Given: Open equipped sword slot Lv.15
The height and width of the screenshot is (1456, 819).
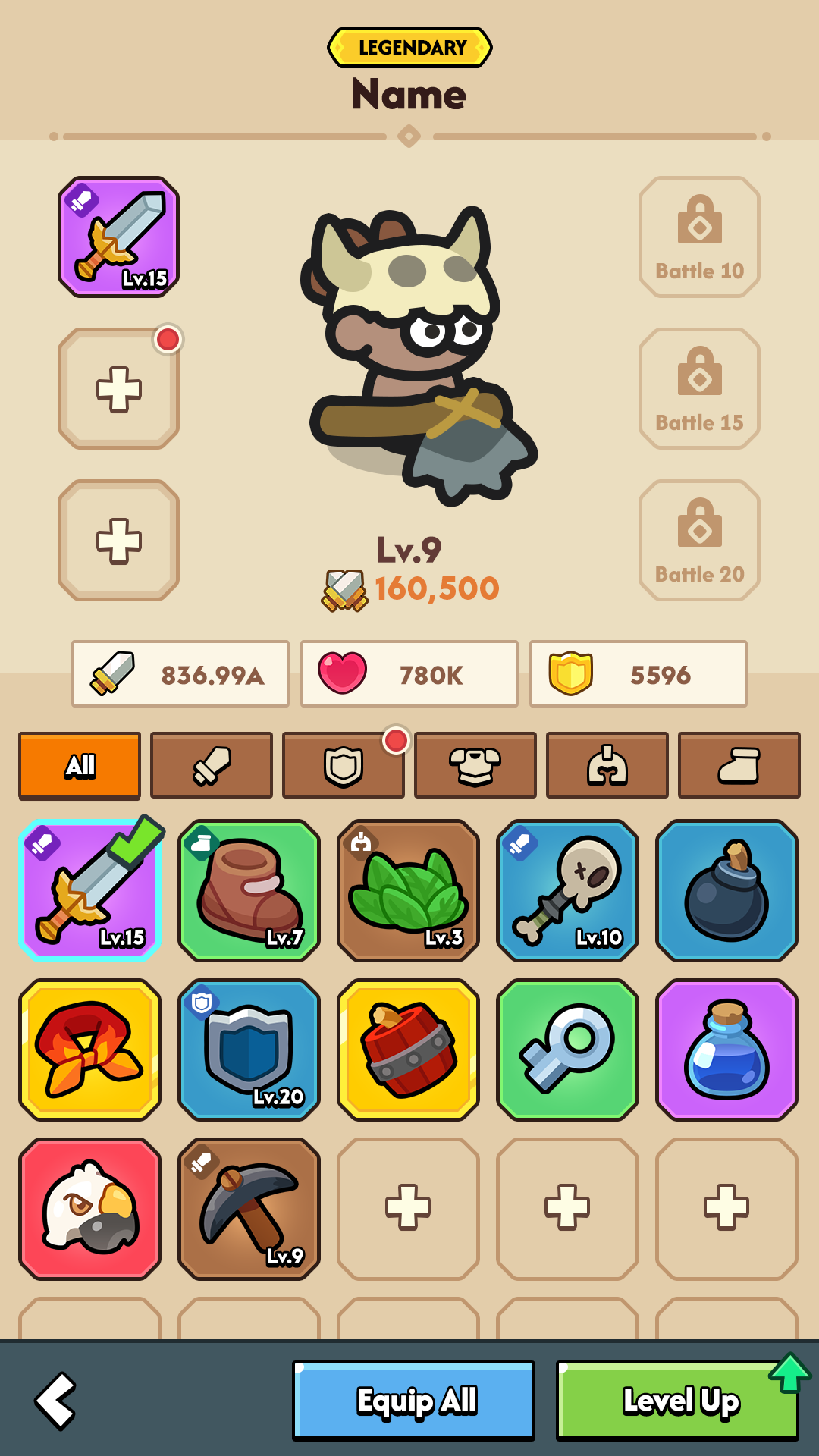Looking at the screenshot, I should [x=119, y=237].
